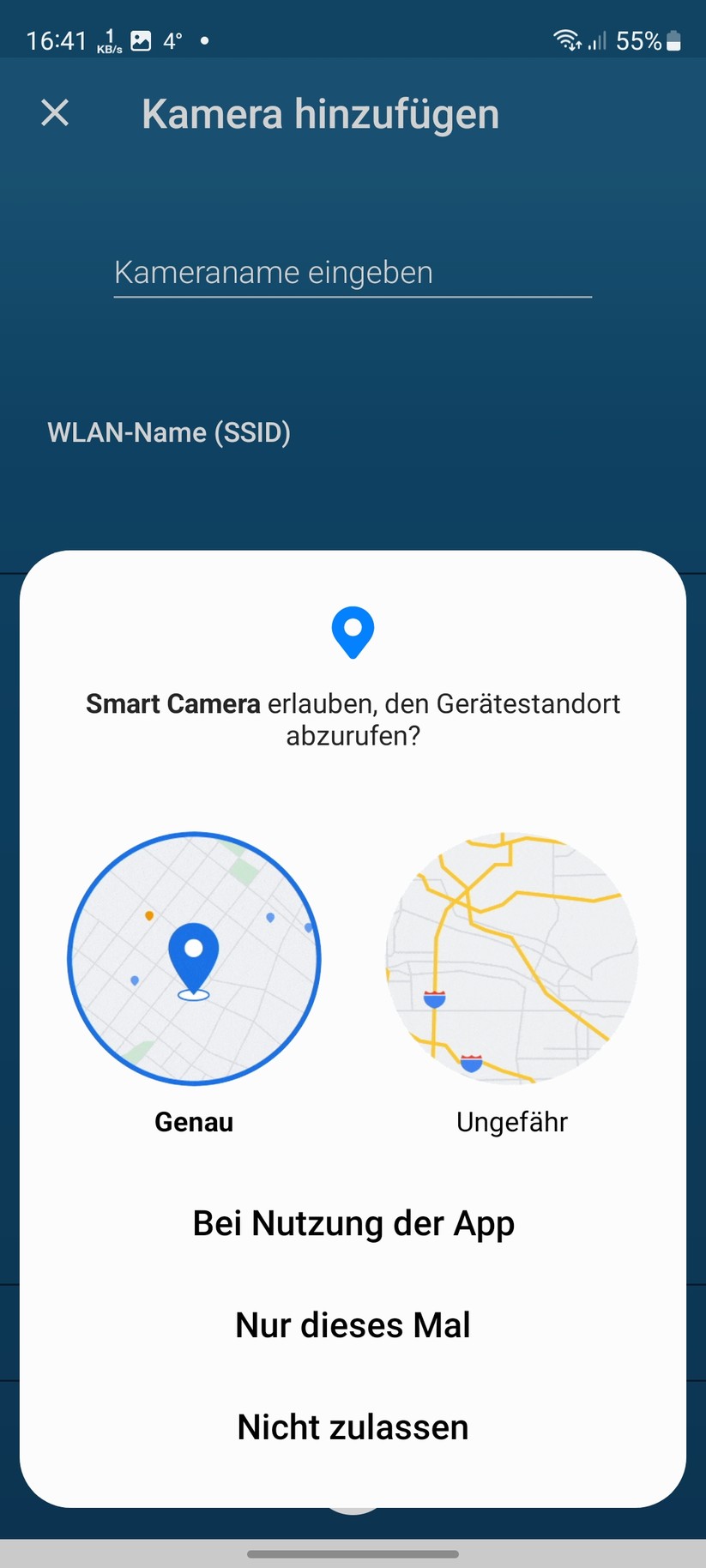Tap the clock in the status bar
Viewport: 706px width, 1568px height.
pos(57,39)
